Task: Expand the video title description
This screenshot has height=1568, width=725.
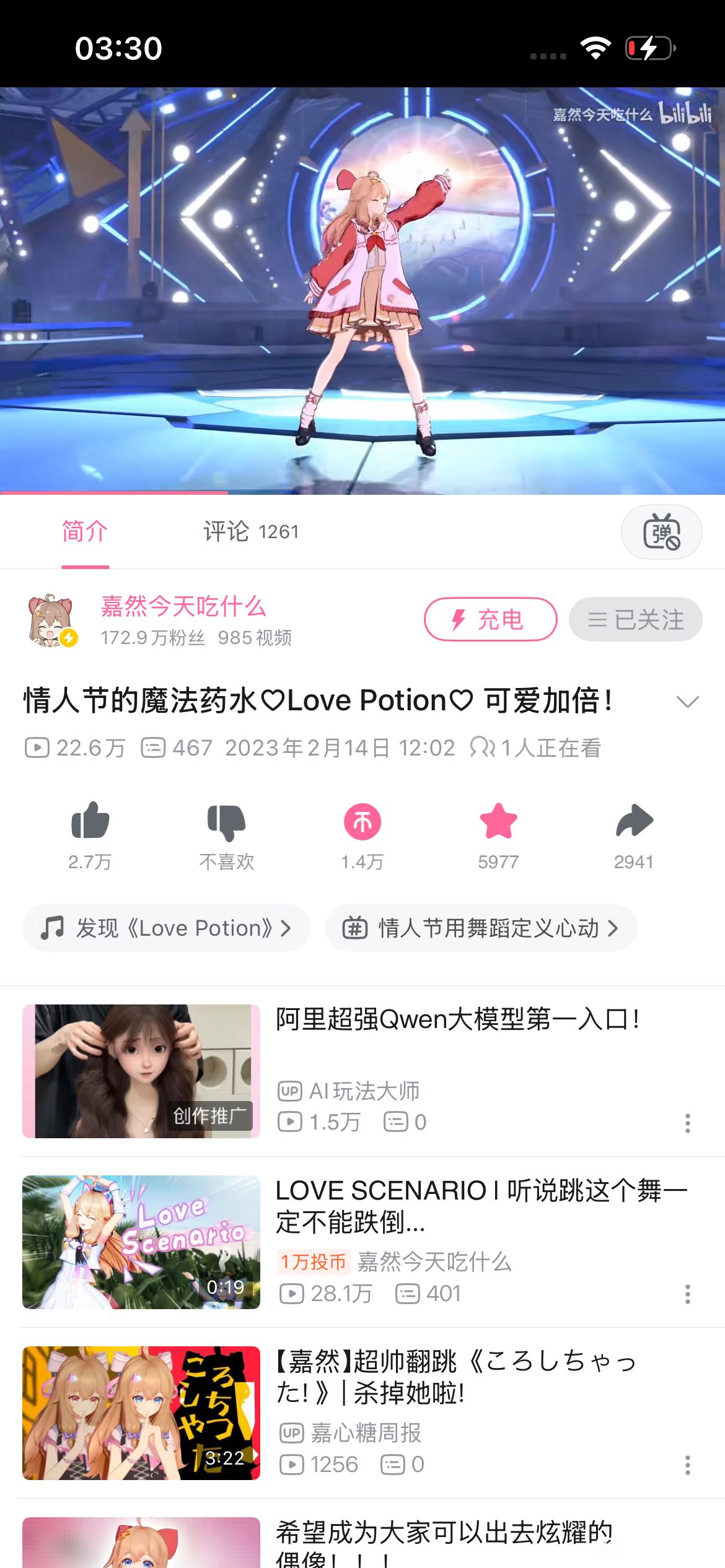Action: click(x=687, y=702)
